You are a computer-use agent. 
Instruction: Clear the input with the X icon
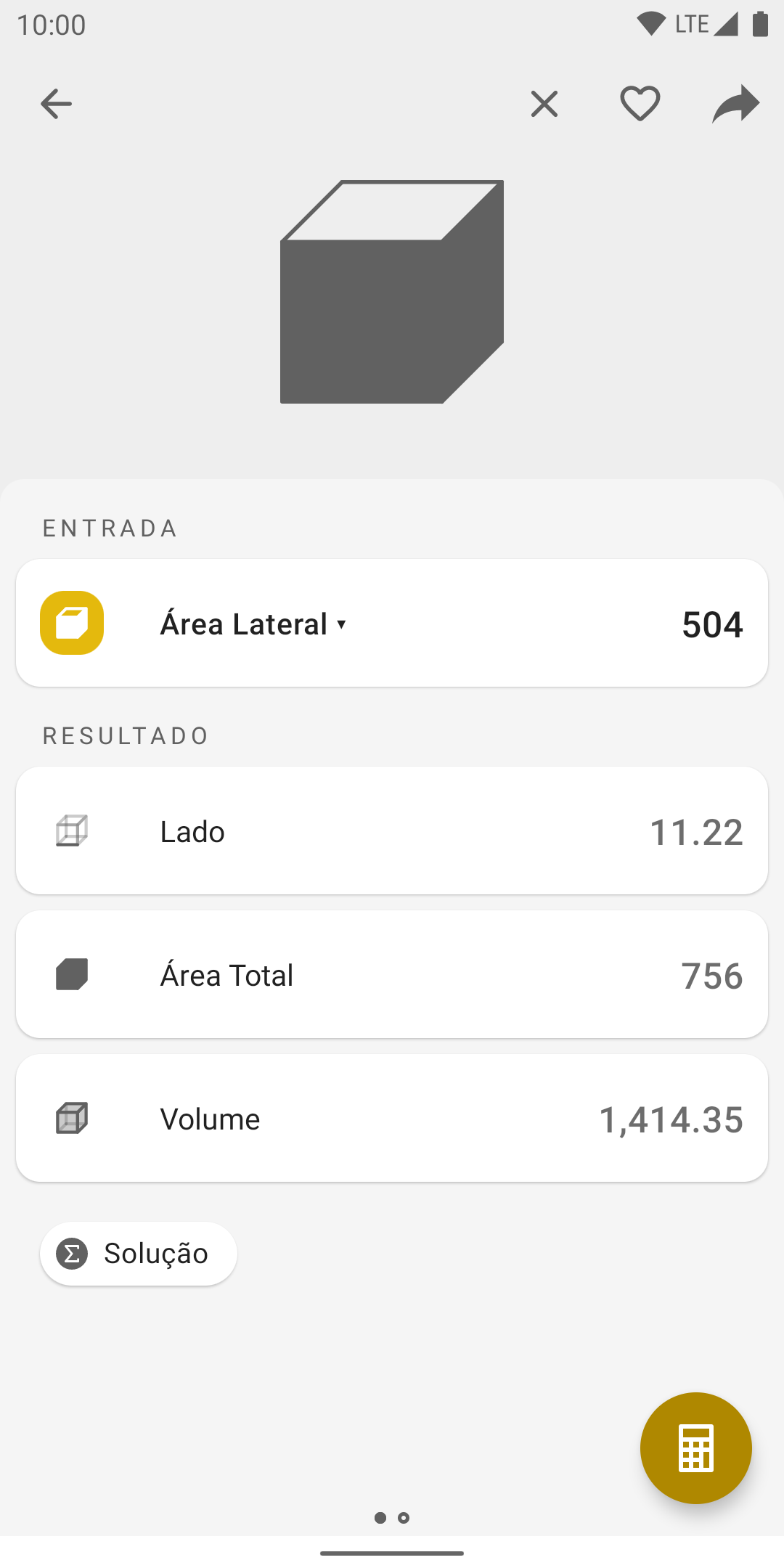[544, 104]
